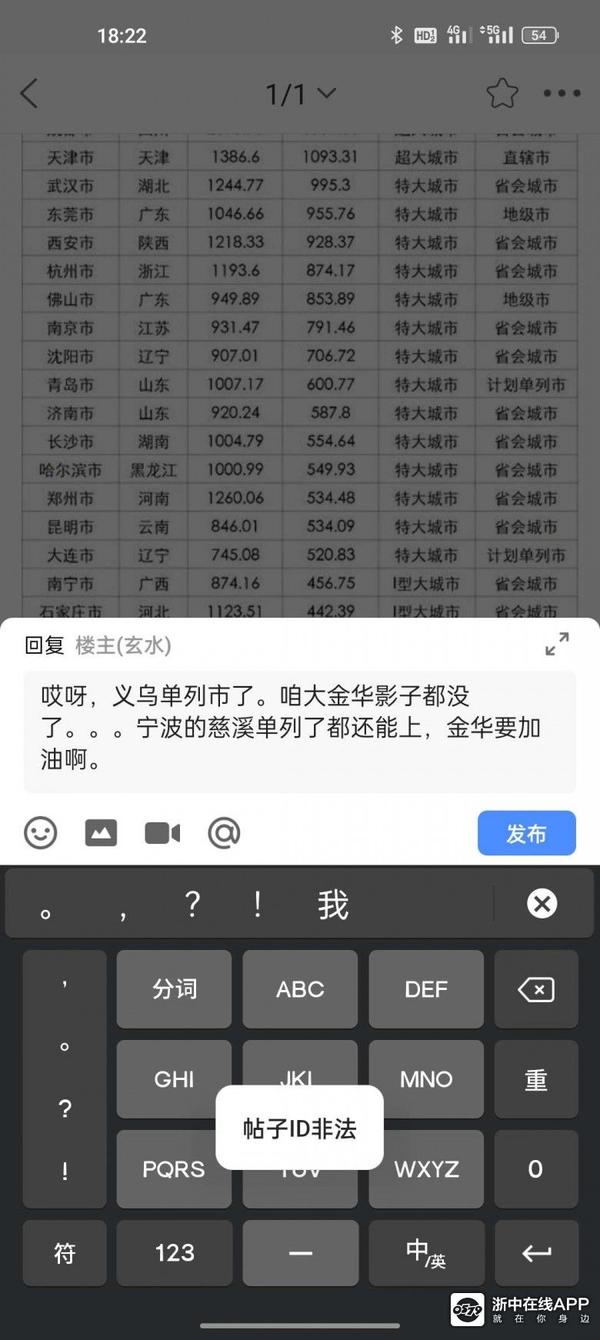Attach a video to the reply

[x=162, y=832]
